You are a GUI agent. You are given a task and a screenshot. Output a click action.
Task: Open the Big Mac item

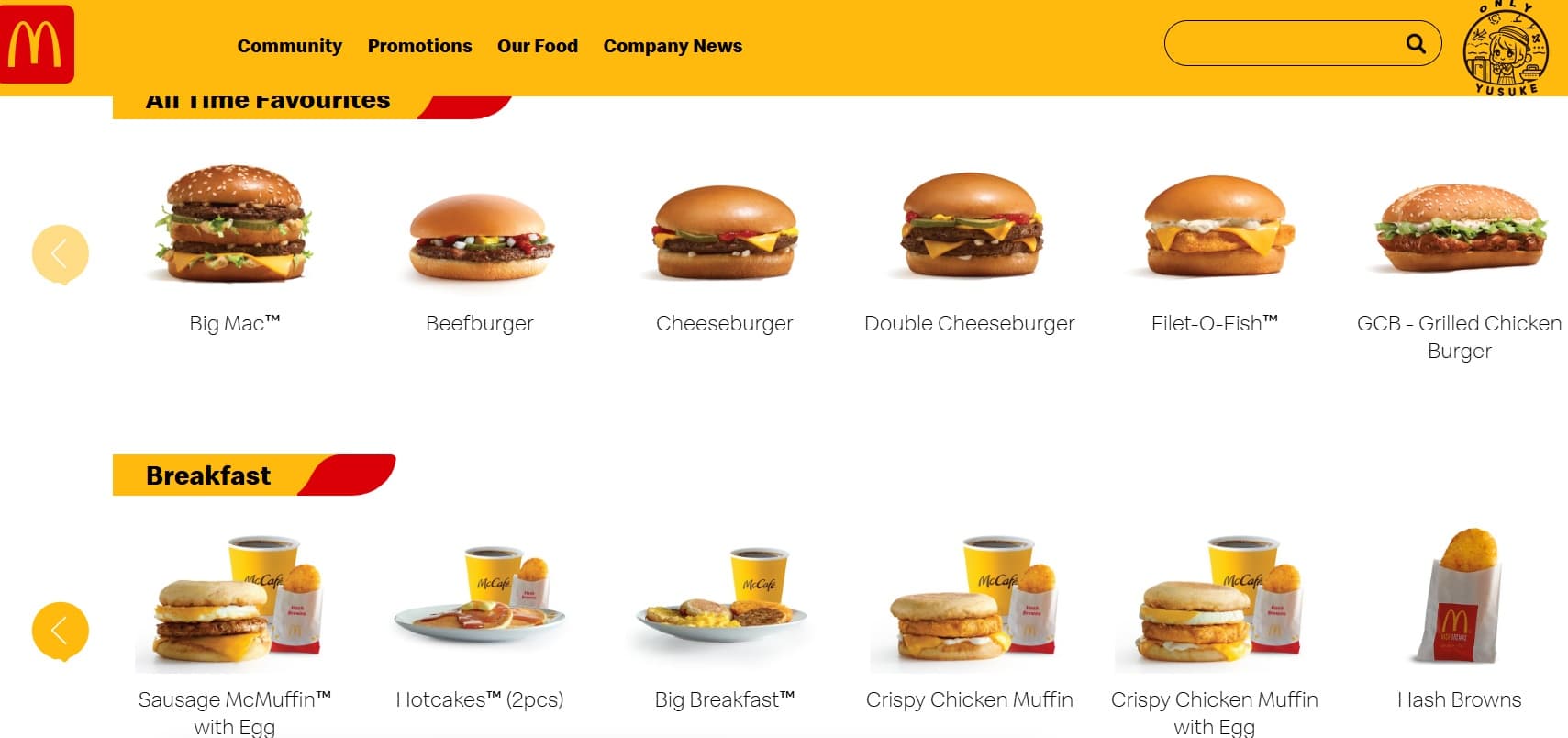[x=235, y=225]
